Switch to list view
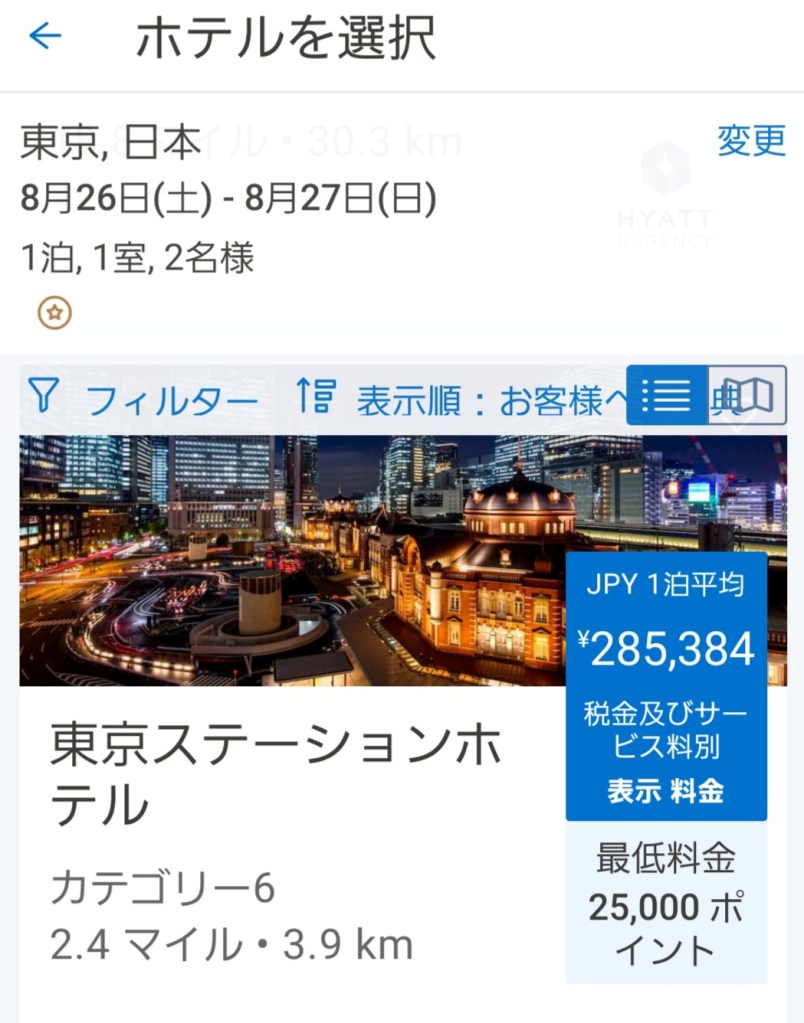Image resolution: width=804 pixels, height=1023 pixels. tap(667, 396)
